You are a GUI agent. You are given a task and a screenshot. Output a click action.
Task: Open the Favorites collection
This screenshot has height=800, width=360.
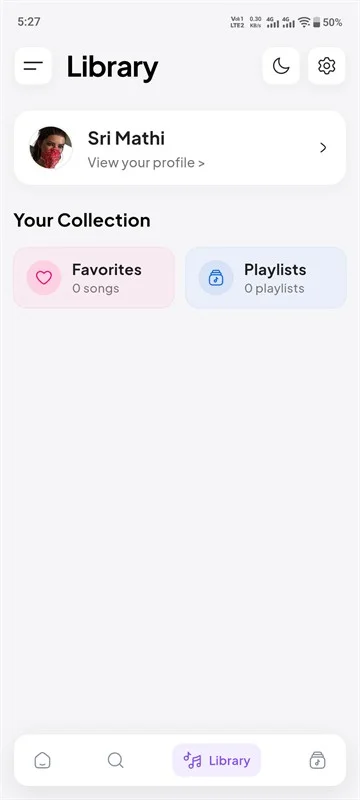(94, 278)
